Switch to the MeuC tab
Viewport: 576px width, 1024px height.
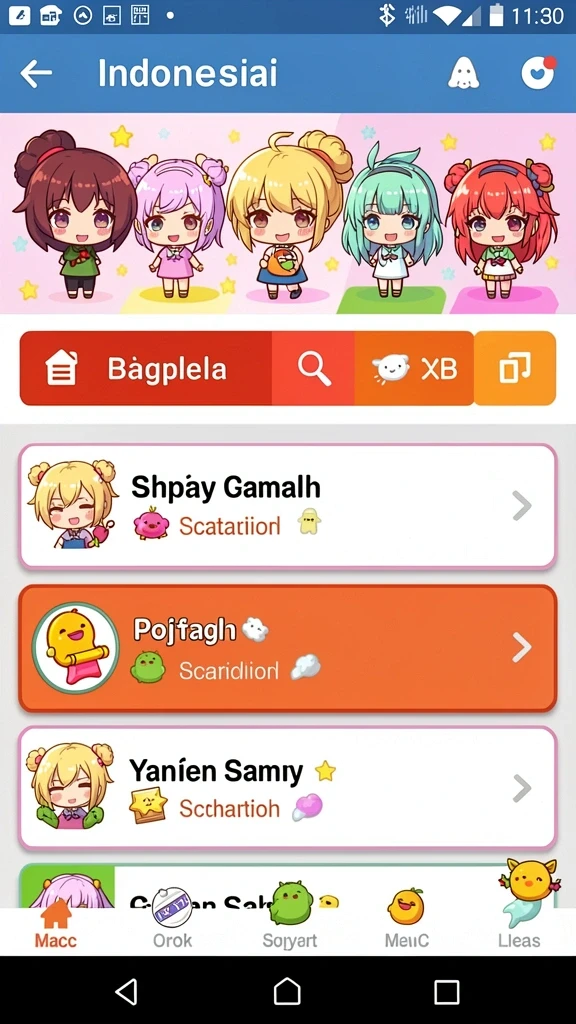[x=406, y=926]
